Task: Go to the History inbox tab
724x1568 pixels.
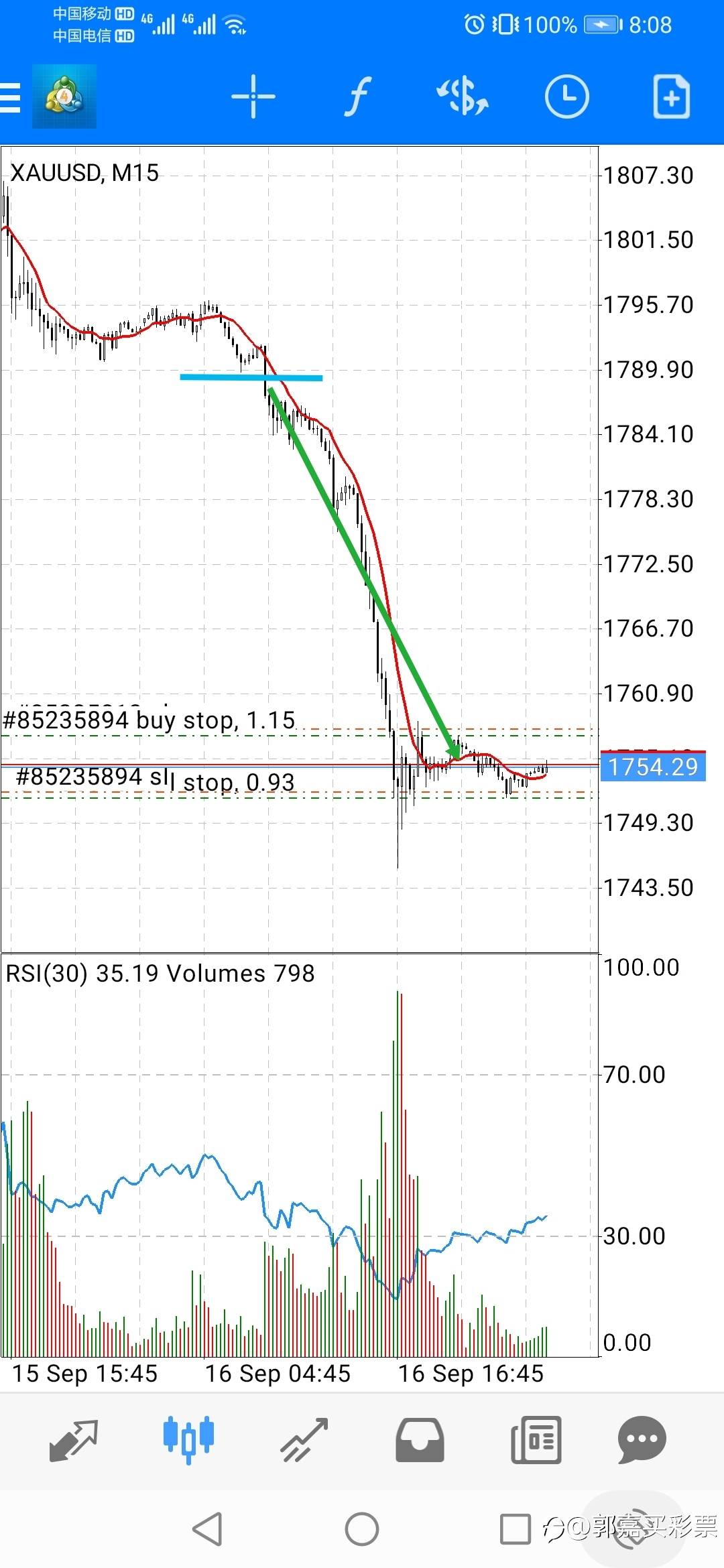Action: (x=420, y=1439)
